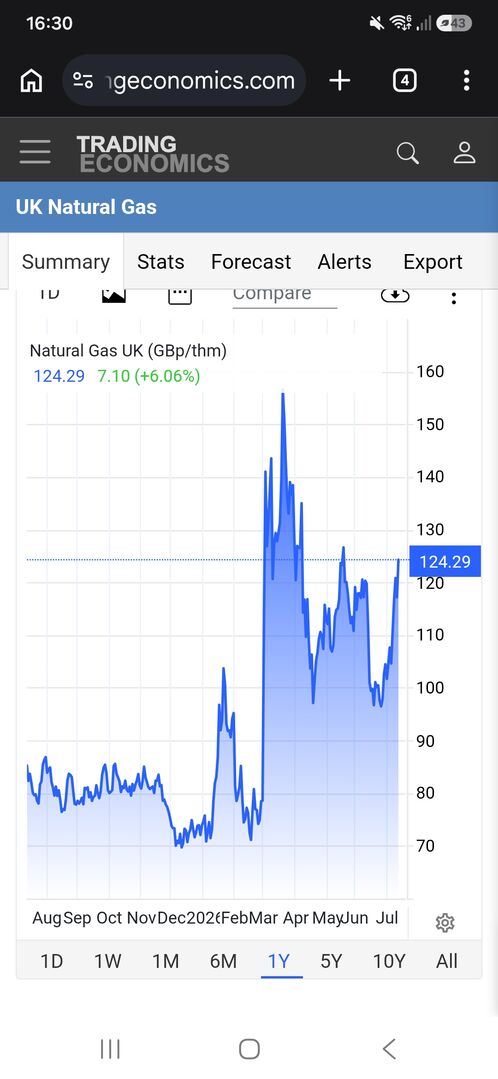The width and height of the screenshot is (498, 1079).
Task: Tap the Compare input field
Action: 285,296
